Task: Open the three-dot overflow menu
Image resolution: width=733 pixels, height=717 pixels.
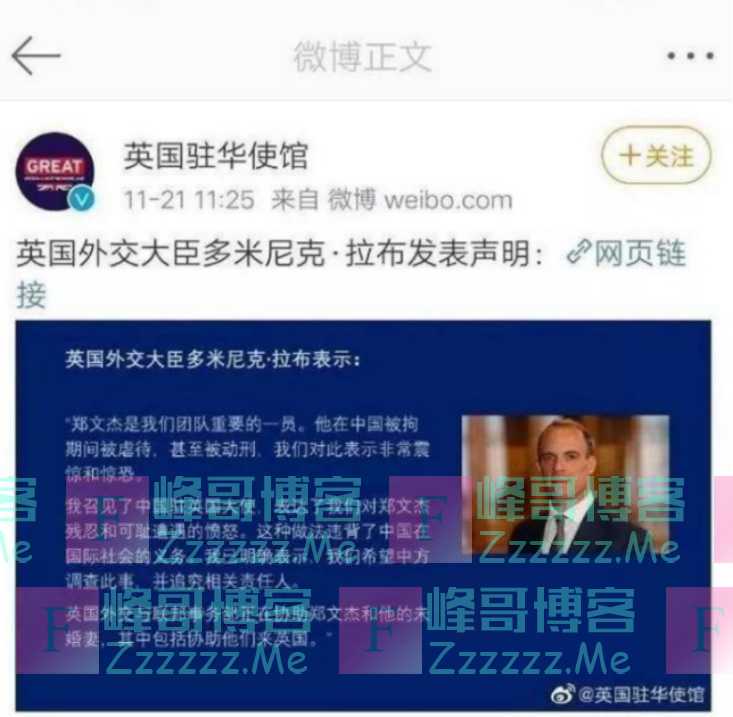Action: [x=690, y=56]
